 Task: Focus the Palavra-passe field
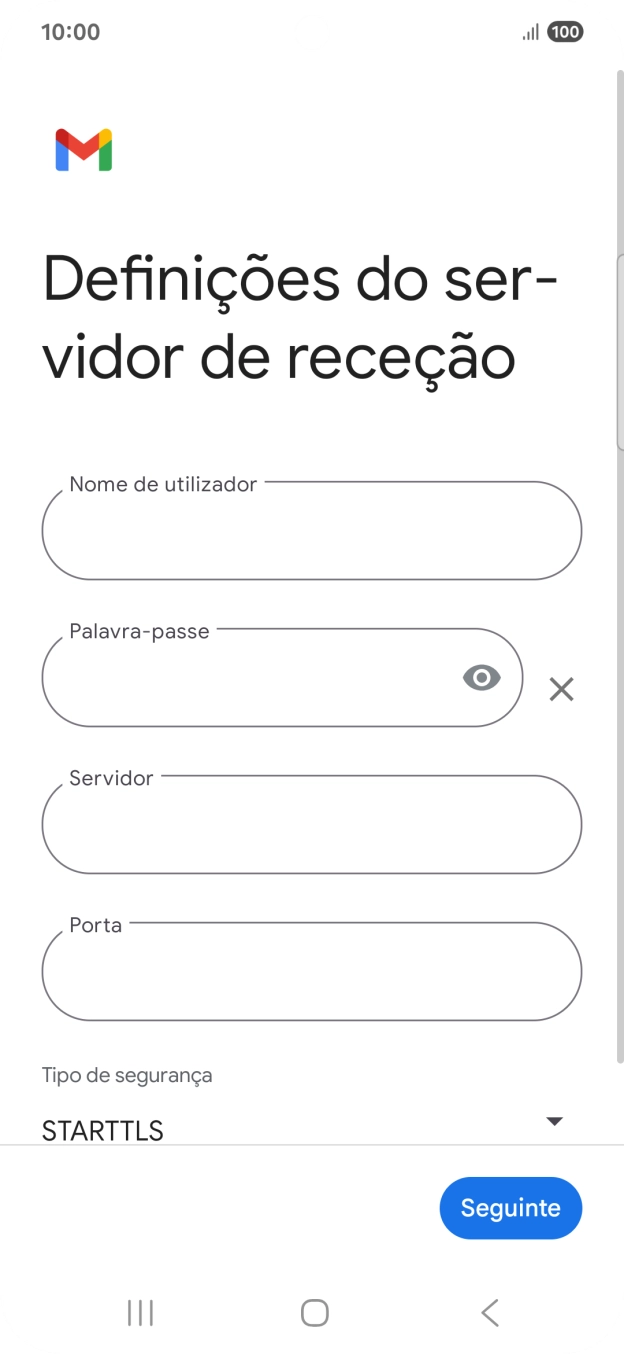[x=250, y=679]
